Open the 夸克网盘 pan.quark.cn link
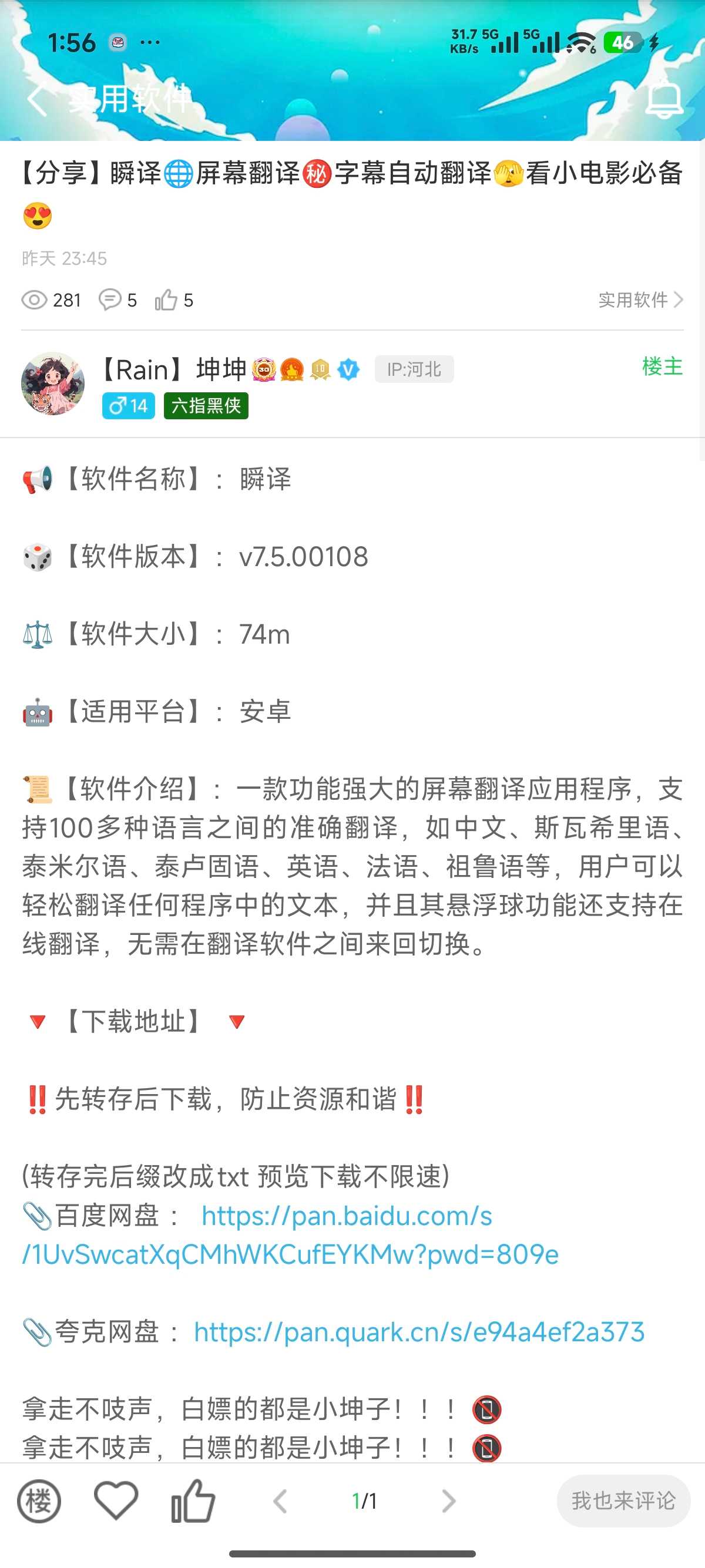This screenshot has width=705, height=1568. tap(419, 1331)
